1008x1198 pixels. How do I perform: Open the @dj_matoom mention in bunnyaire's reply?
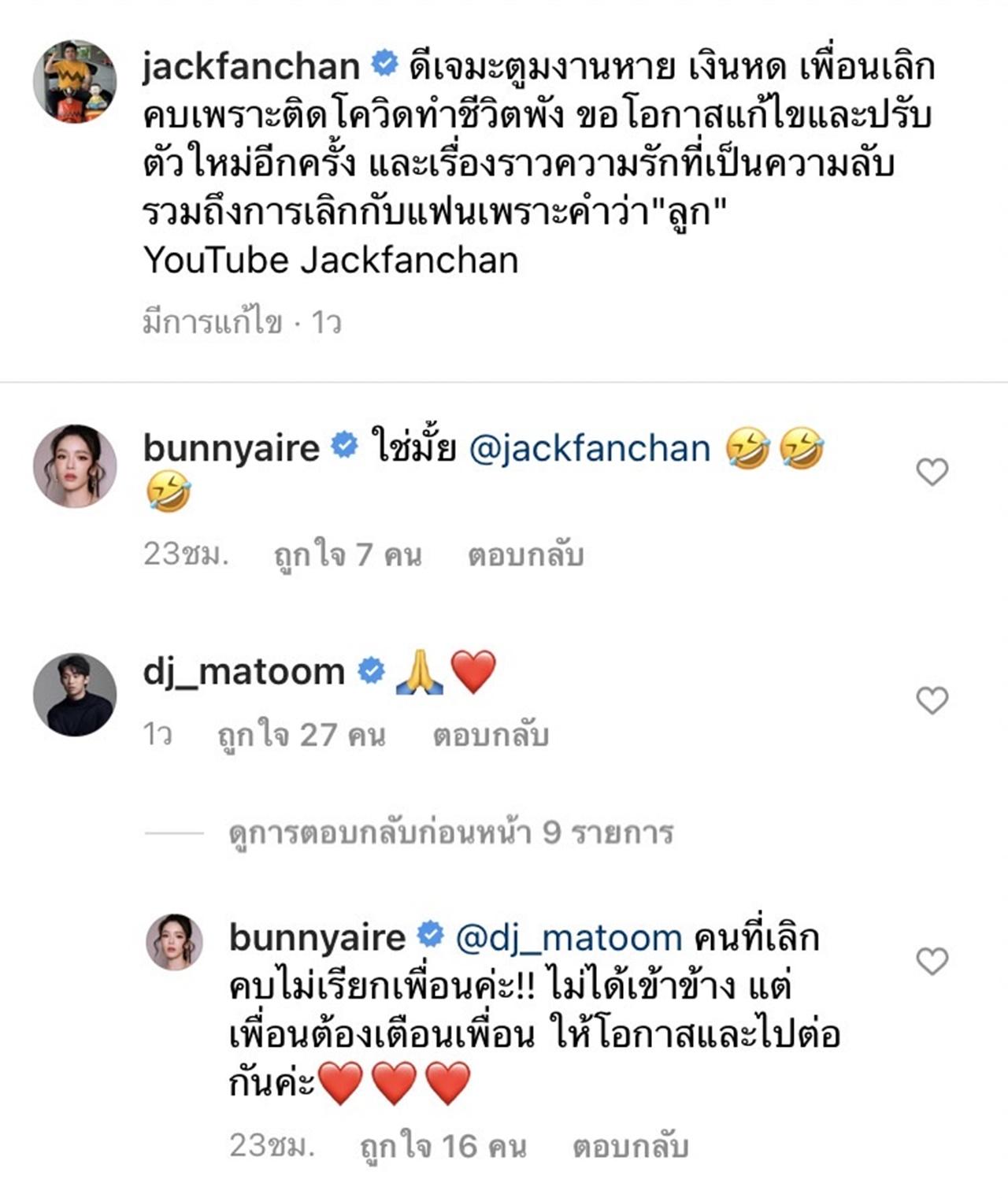[569, 938]
